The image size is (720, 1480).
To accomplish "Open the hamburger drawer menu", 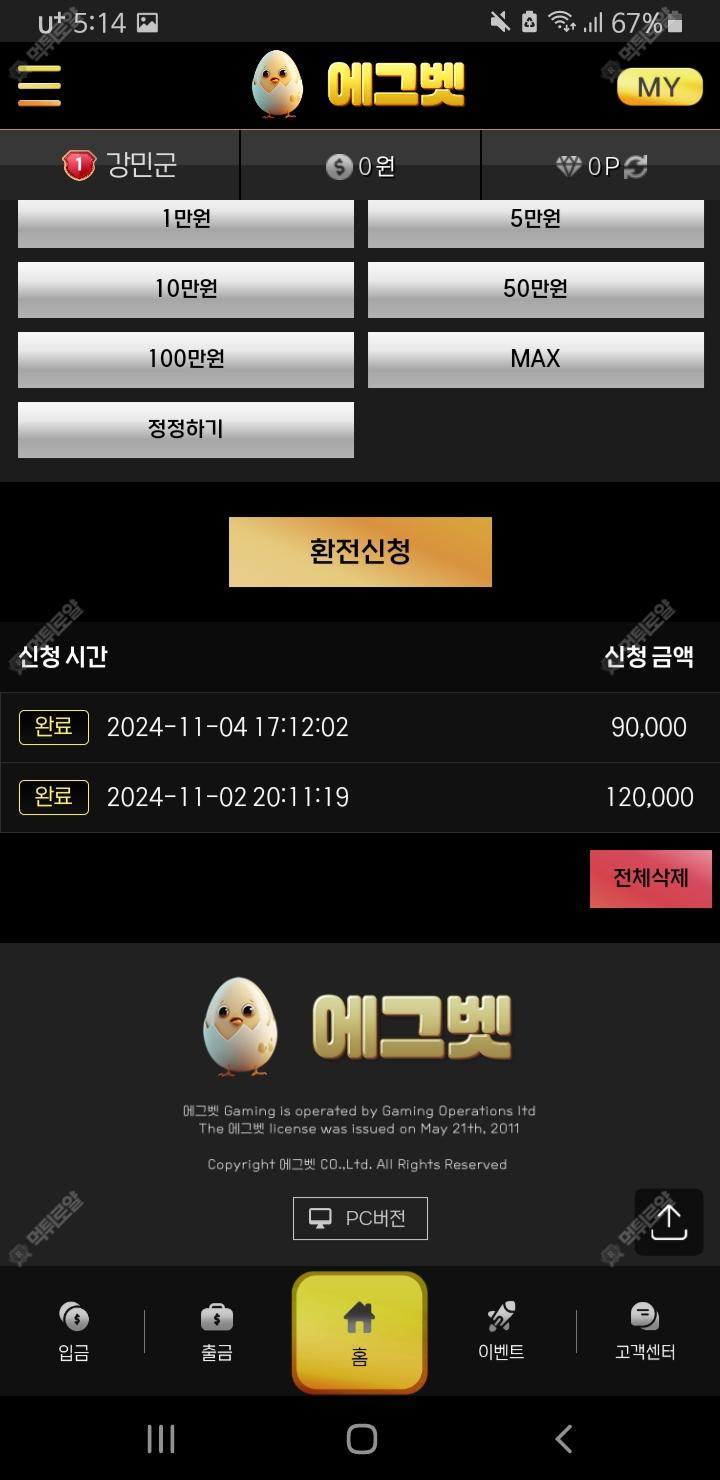I will tap(39, 85).
